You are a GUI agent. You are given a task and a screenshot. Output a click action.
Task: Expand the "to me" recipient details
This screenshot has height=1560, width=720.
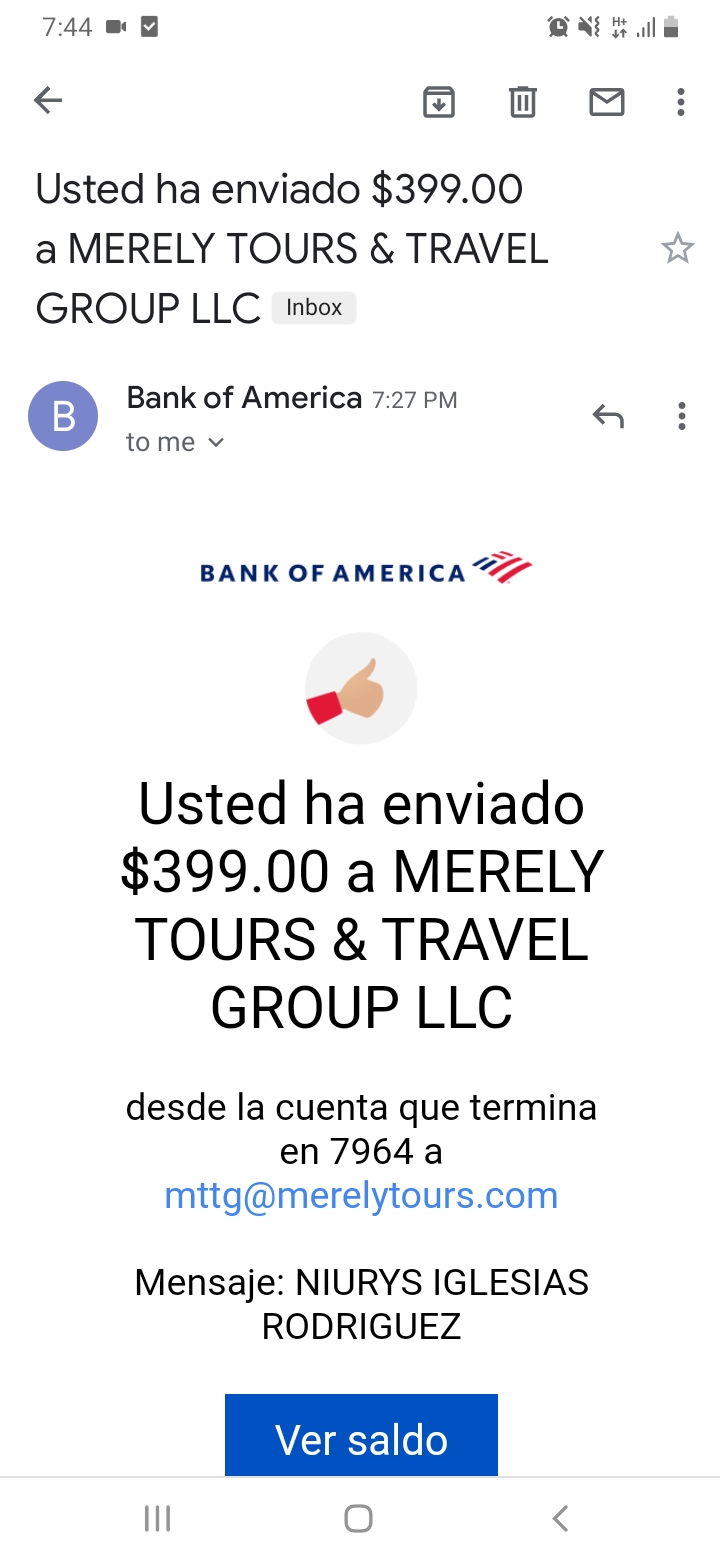click(175, 442)
